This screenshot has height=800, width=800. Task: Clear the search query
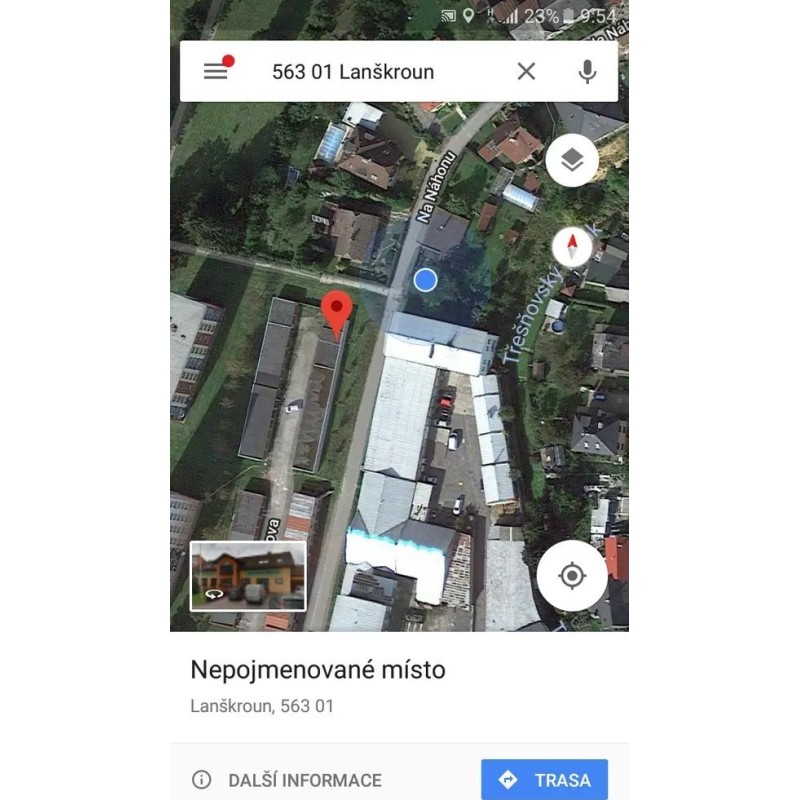tap(526, 71)
